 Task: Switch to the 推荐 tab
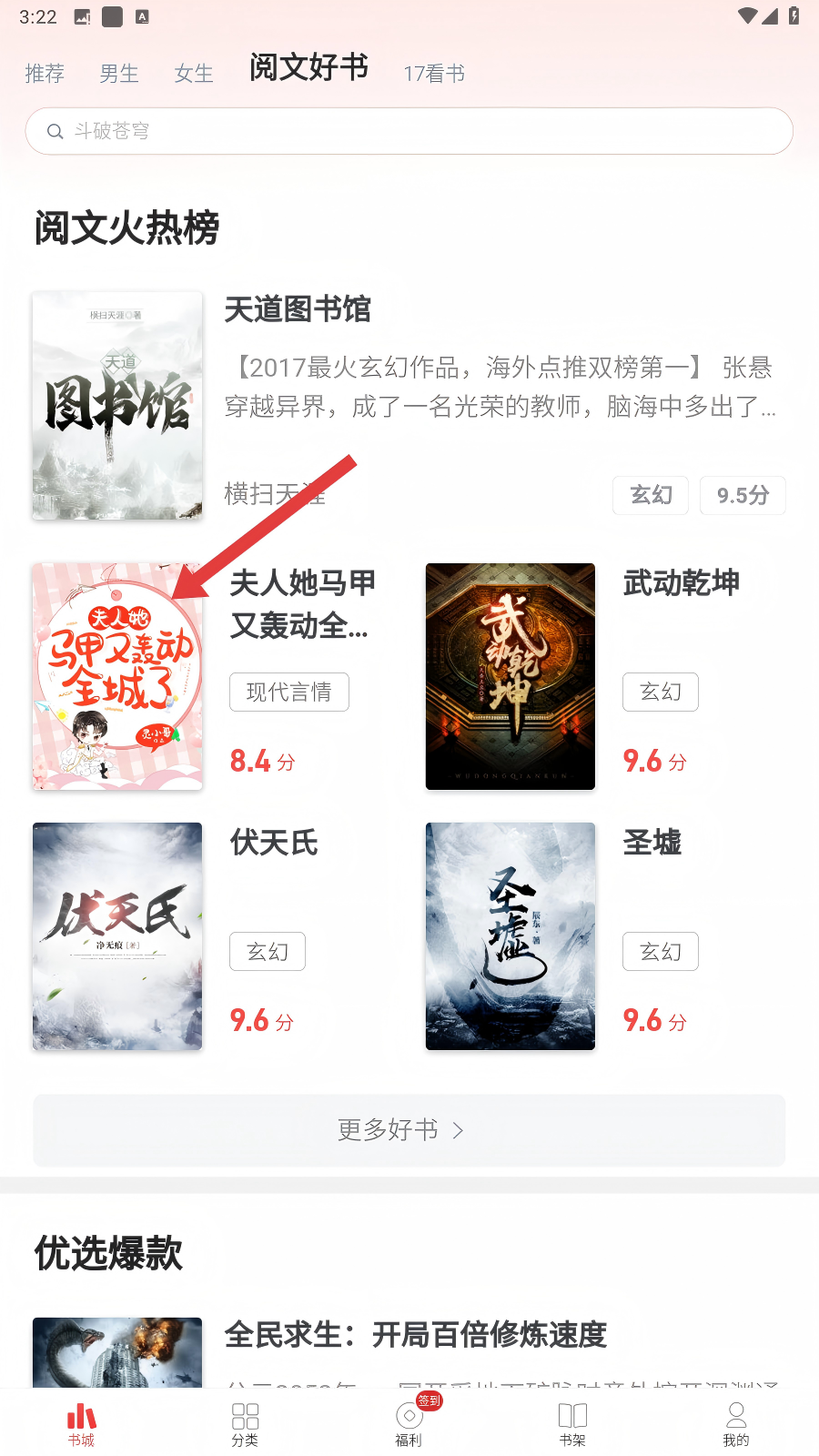click(x=45, y=74)
